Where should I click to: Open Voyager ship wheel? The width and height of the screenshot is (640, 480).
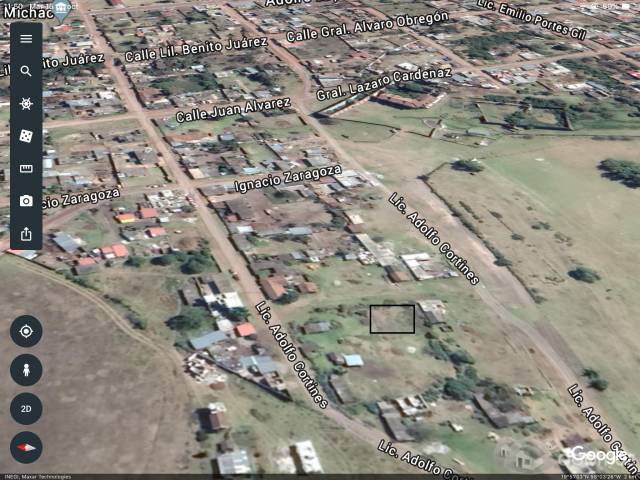pyautogui.click(x=26, y=103)
